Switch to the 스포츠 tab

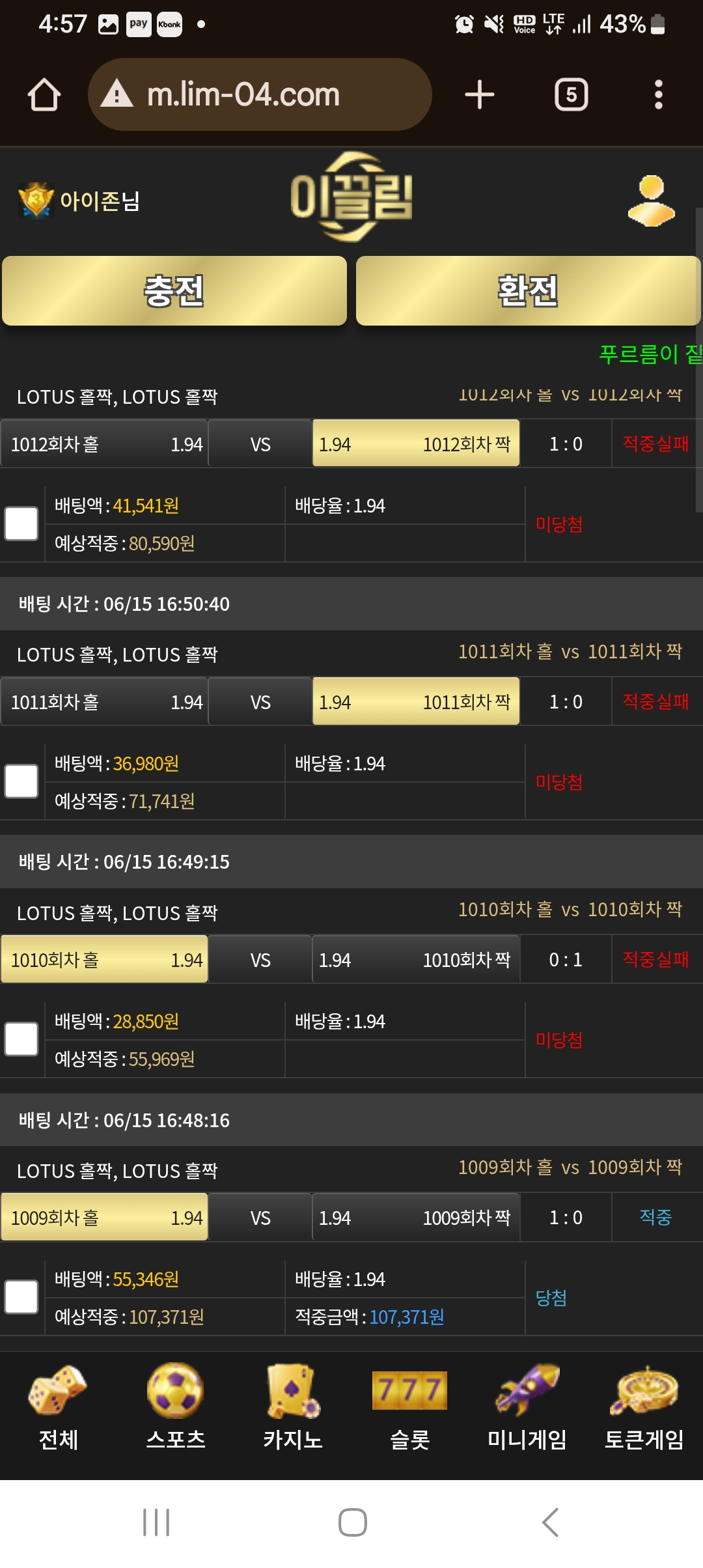[x=176, y=1408]
